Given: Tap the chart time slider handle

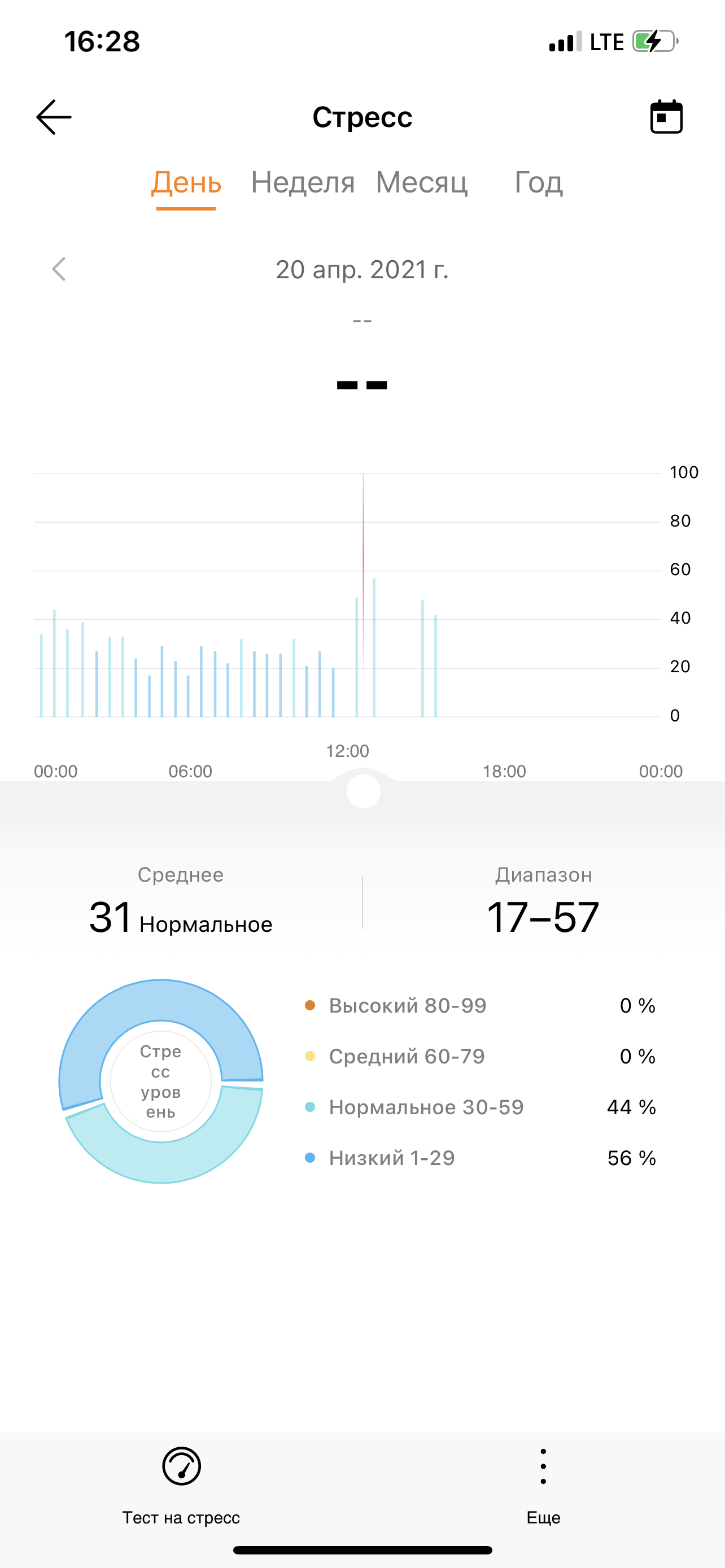Looking at the screenshot, I should tap(364, 791).
